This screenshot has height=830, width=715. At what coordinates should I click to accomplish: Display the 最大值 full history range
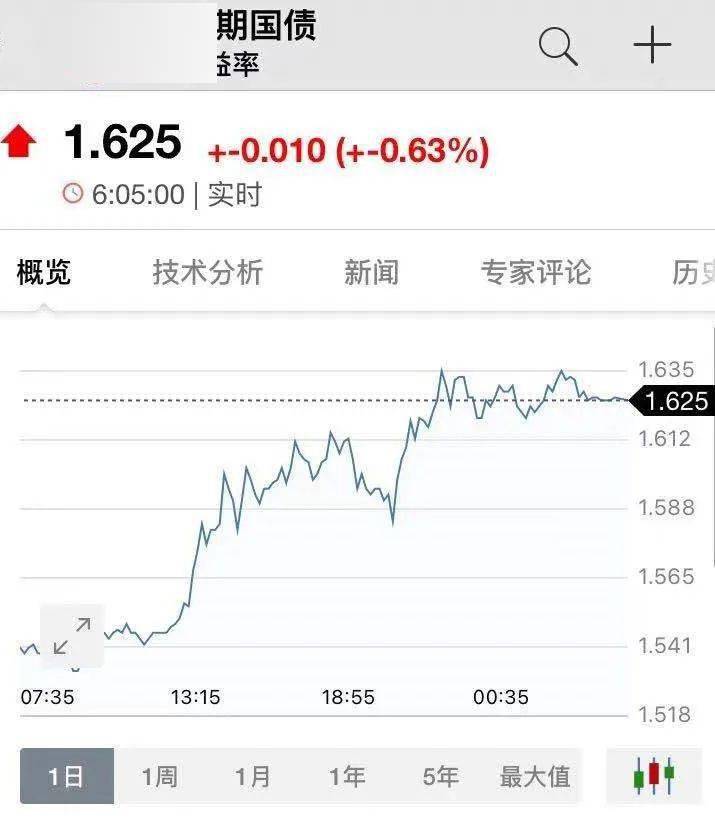click(535, 776)
